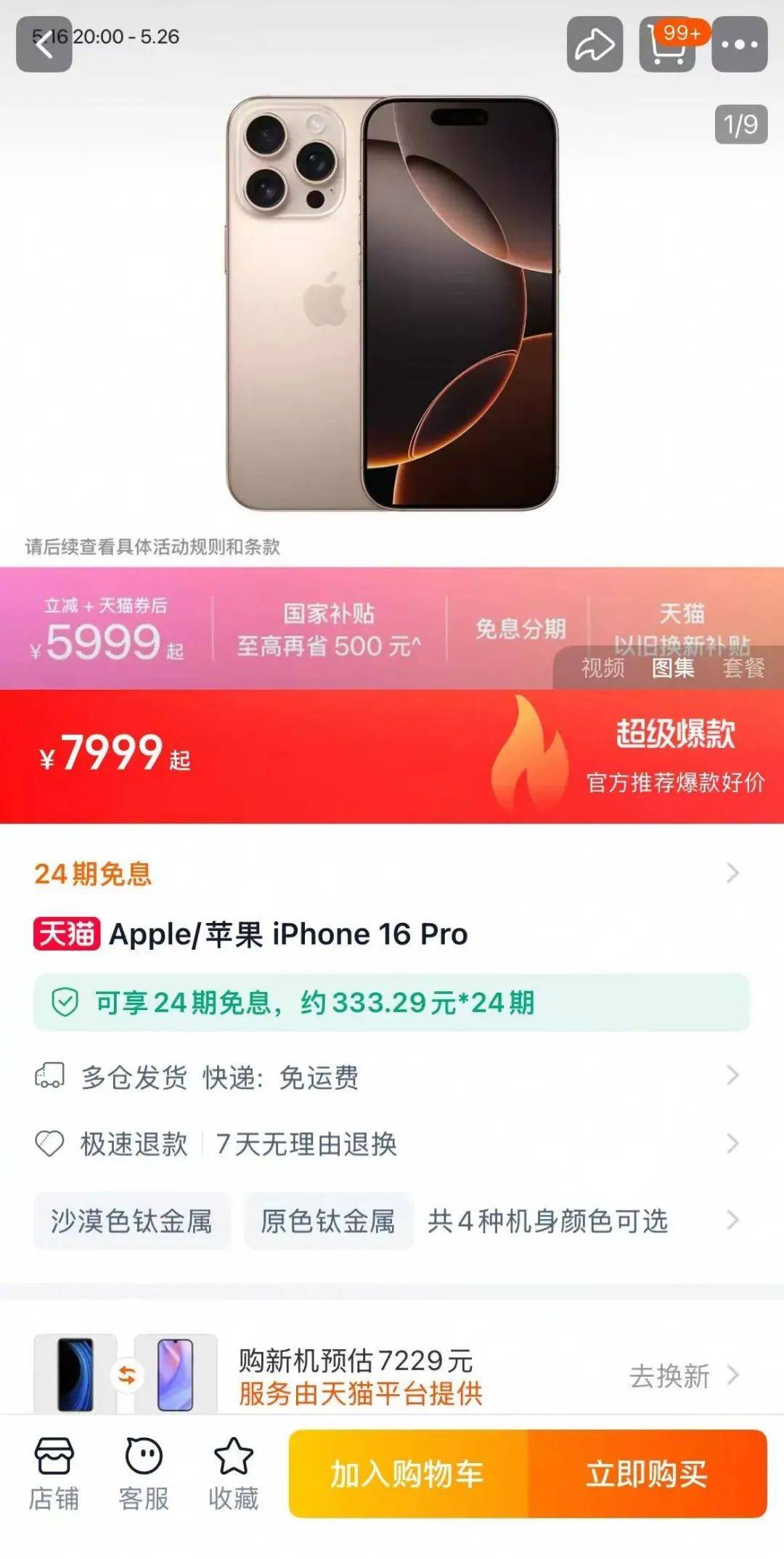Open the shopping cart icon
Image resolution: width=784 pixels, height=1559 pixels.
[667, 45]
